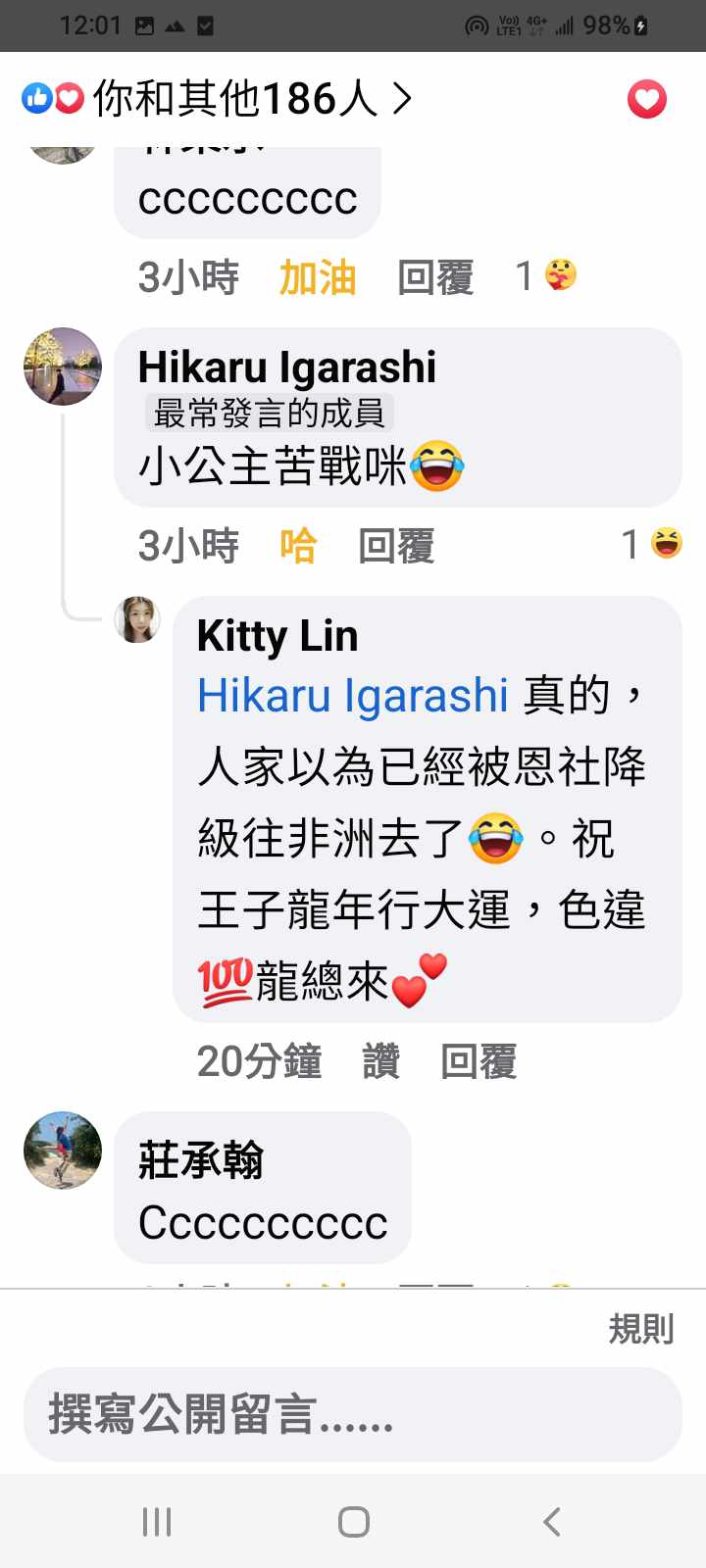Tap the 撰寫公開留言 comment field
Image resolution: width=706 pixels, height=1568 pixels.
pyautogui.click(x=353, y=1414)
